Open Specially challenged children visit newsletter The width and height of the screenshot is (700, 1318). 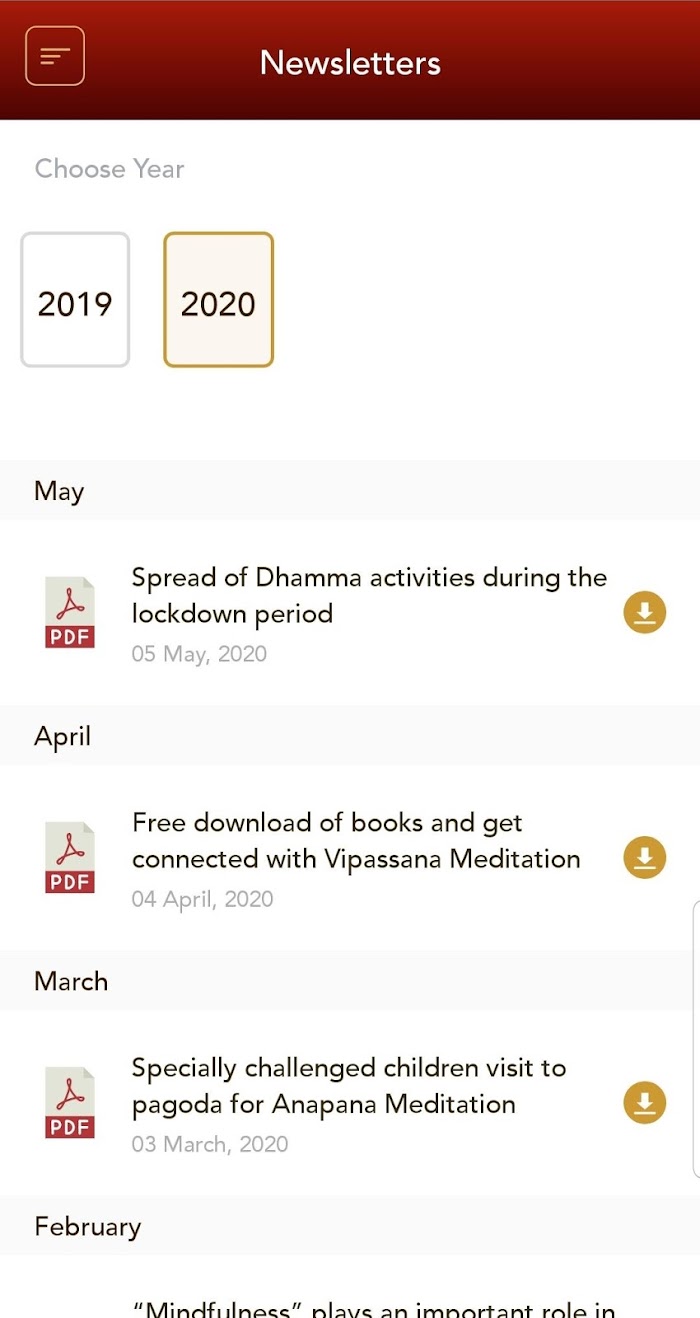click(x=350, y=1102)
